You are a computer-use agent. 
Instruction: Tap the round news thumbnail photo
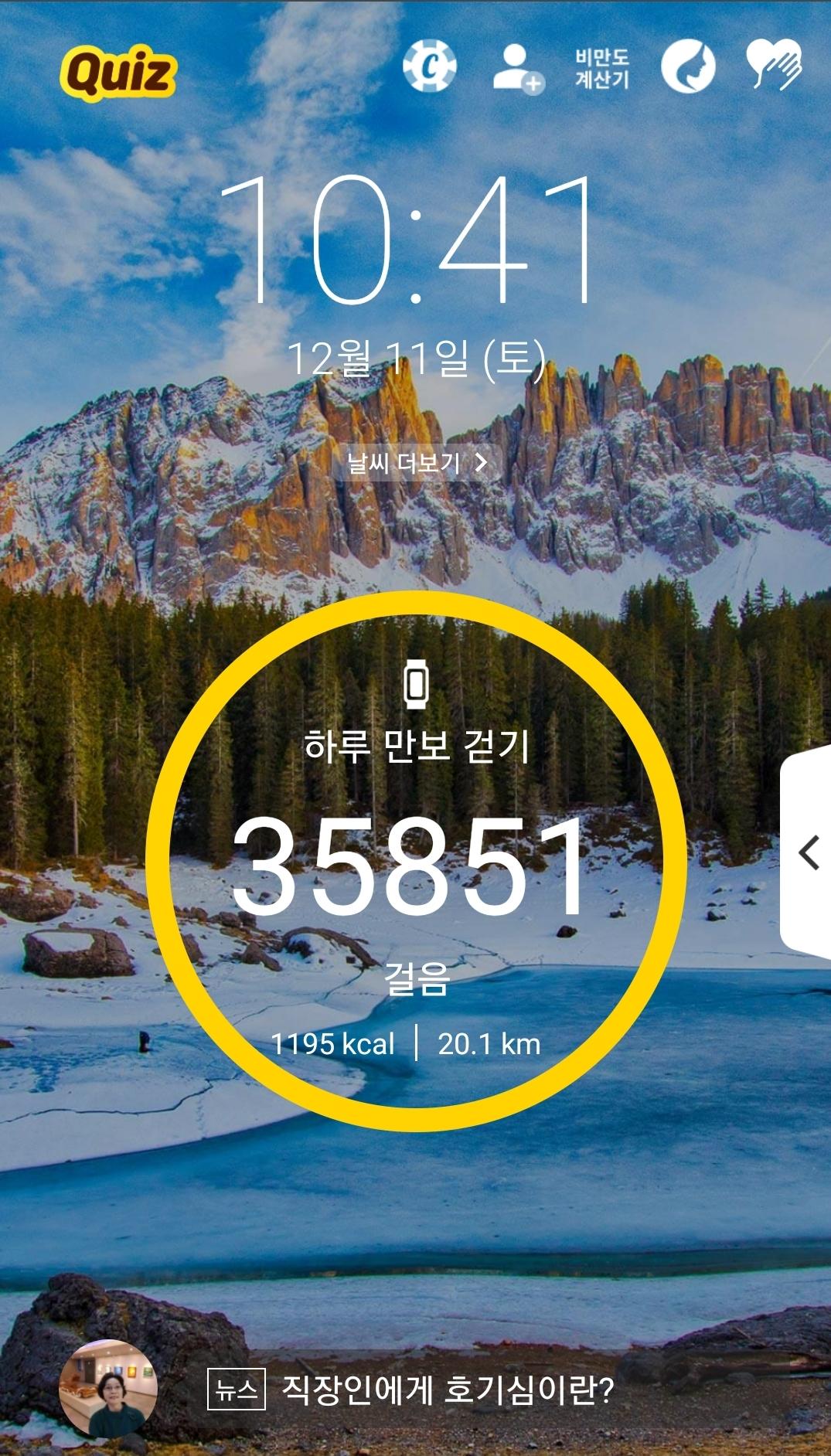pos(109,1388)
